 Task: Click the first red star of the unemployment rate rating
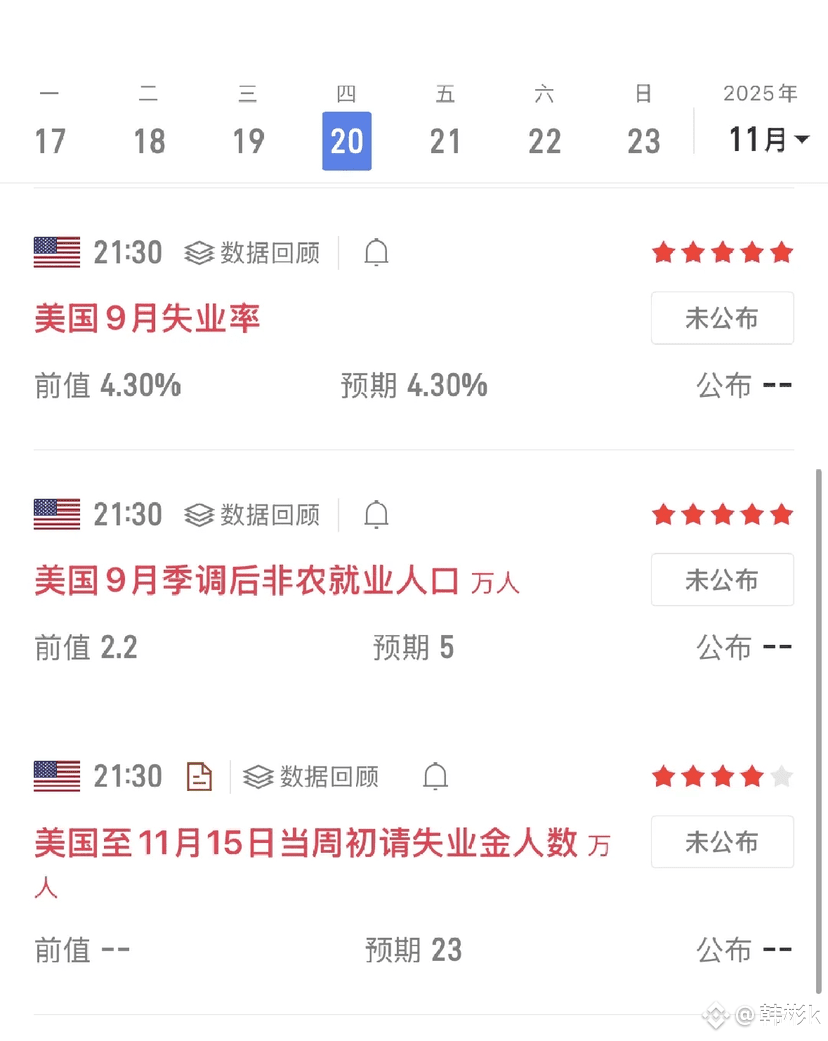tap(663, 252)
